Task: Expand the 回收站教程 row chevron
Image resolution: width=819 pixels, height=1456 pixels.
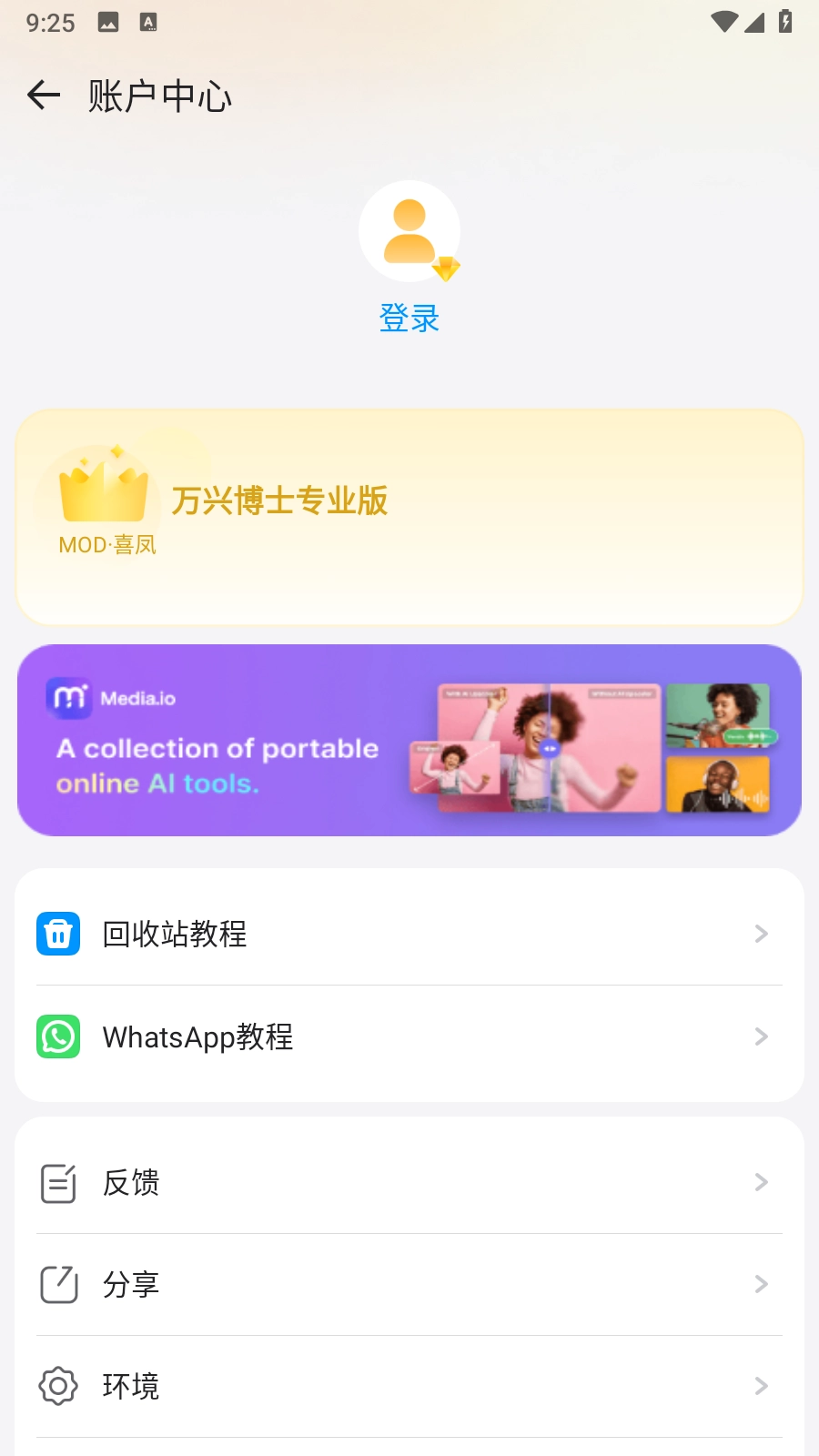Action: point(761,933)
